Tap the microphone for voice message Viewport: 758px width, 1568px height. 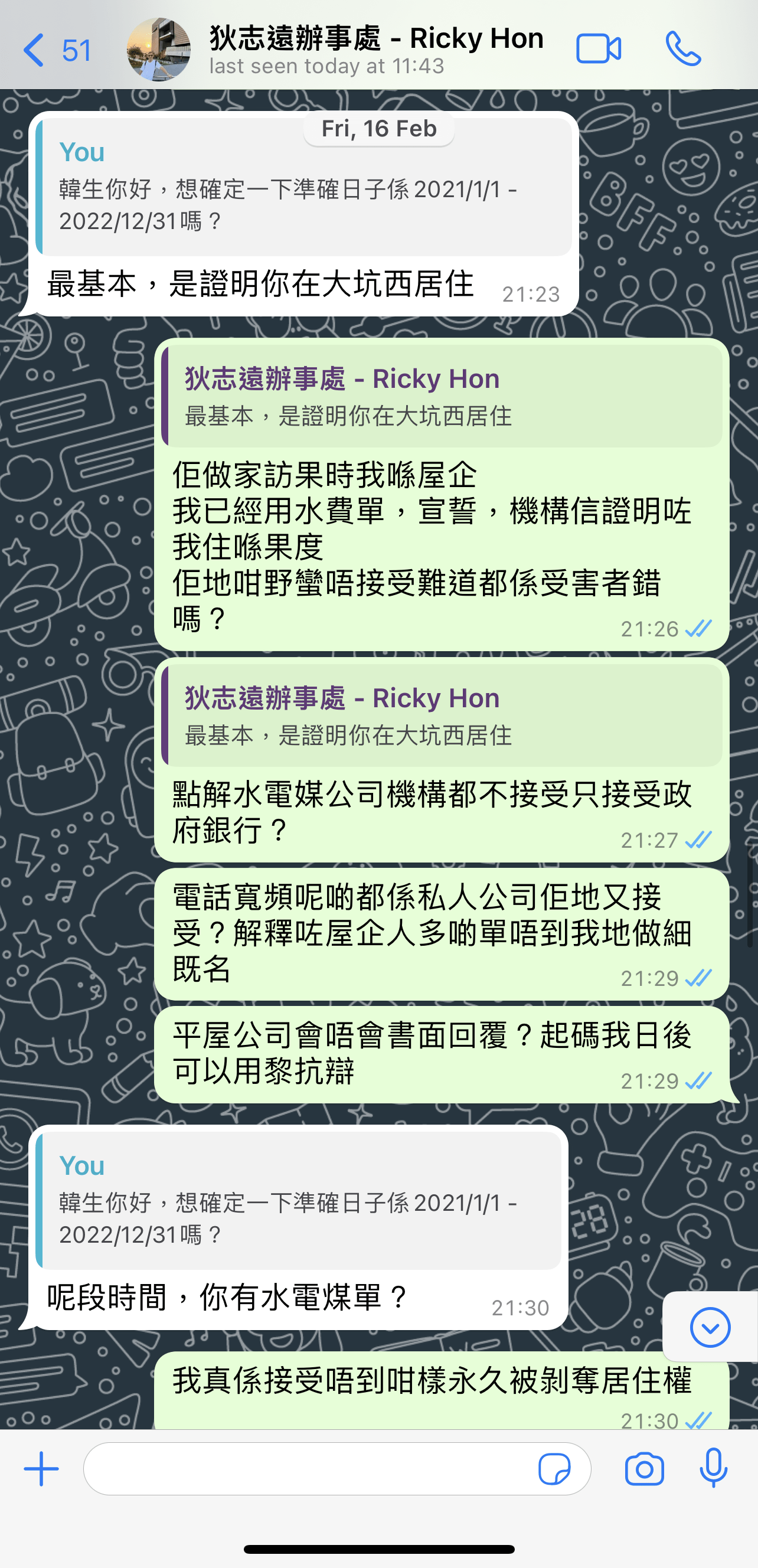pos(714,1468)
